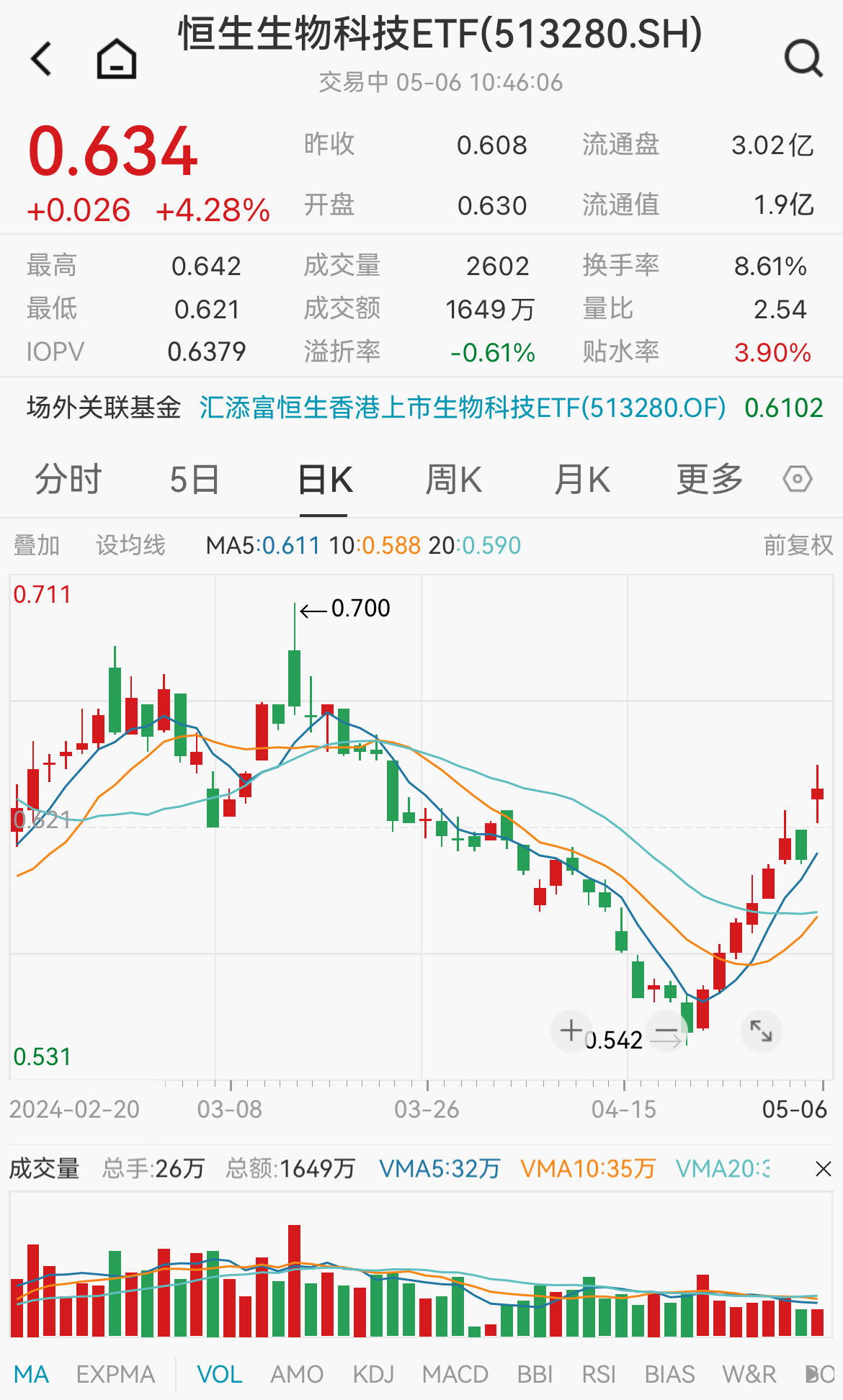Tap 叠加 to overlay another stock

click(x=37, y=545)
